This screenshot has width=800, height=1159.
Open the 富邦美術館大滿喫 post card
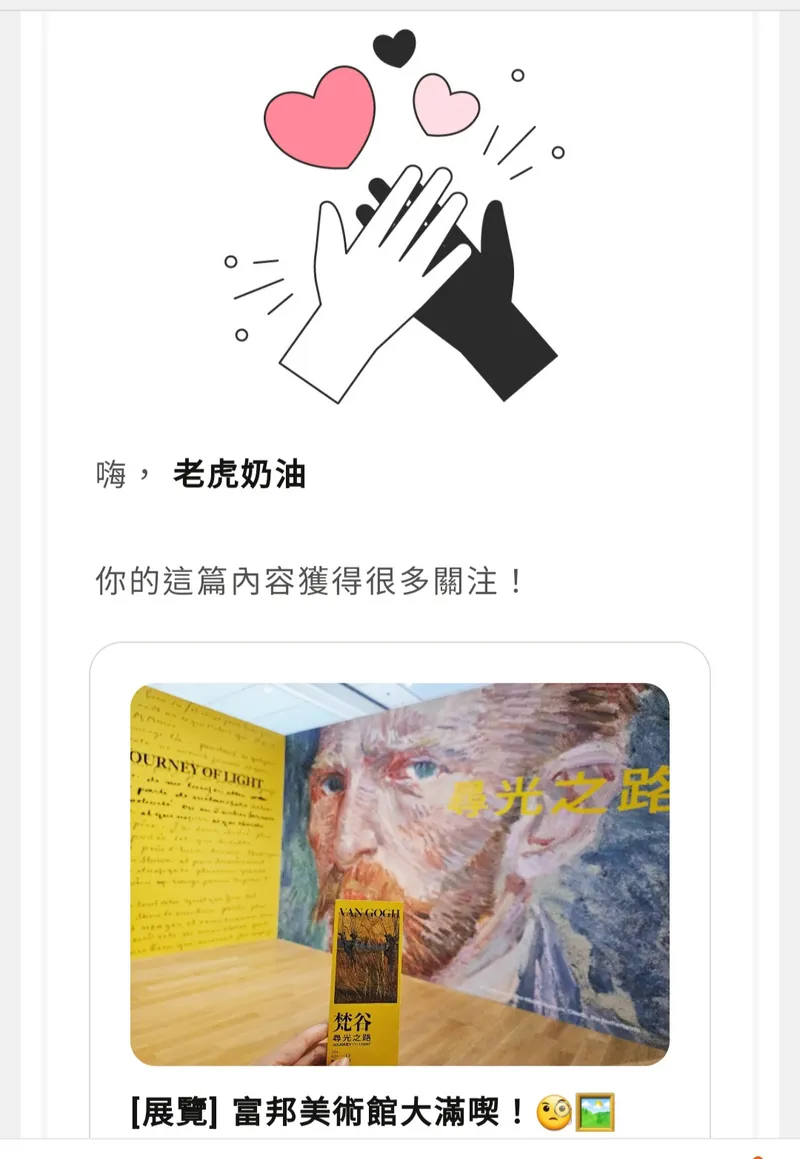point(399,873)
